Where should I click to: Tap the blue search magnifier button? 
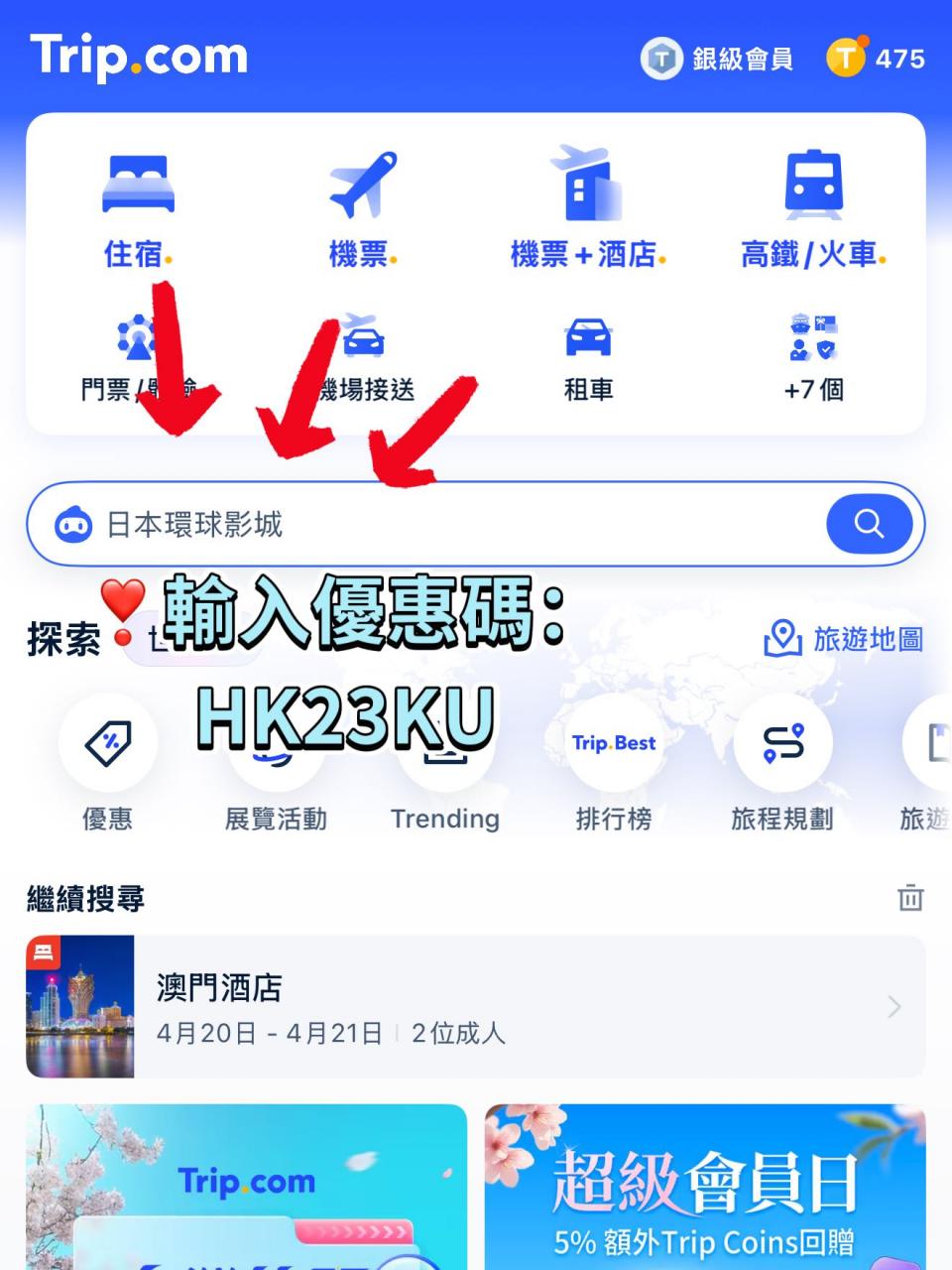coord(869,524)
